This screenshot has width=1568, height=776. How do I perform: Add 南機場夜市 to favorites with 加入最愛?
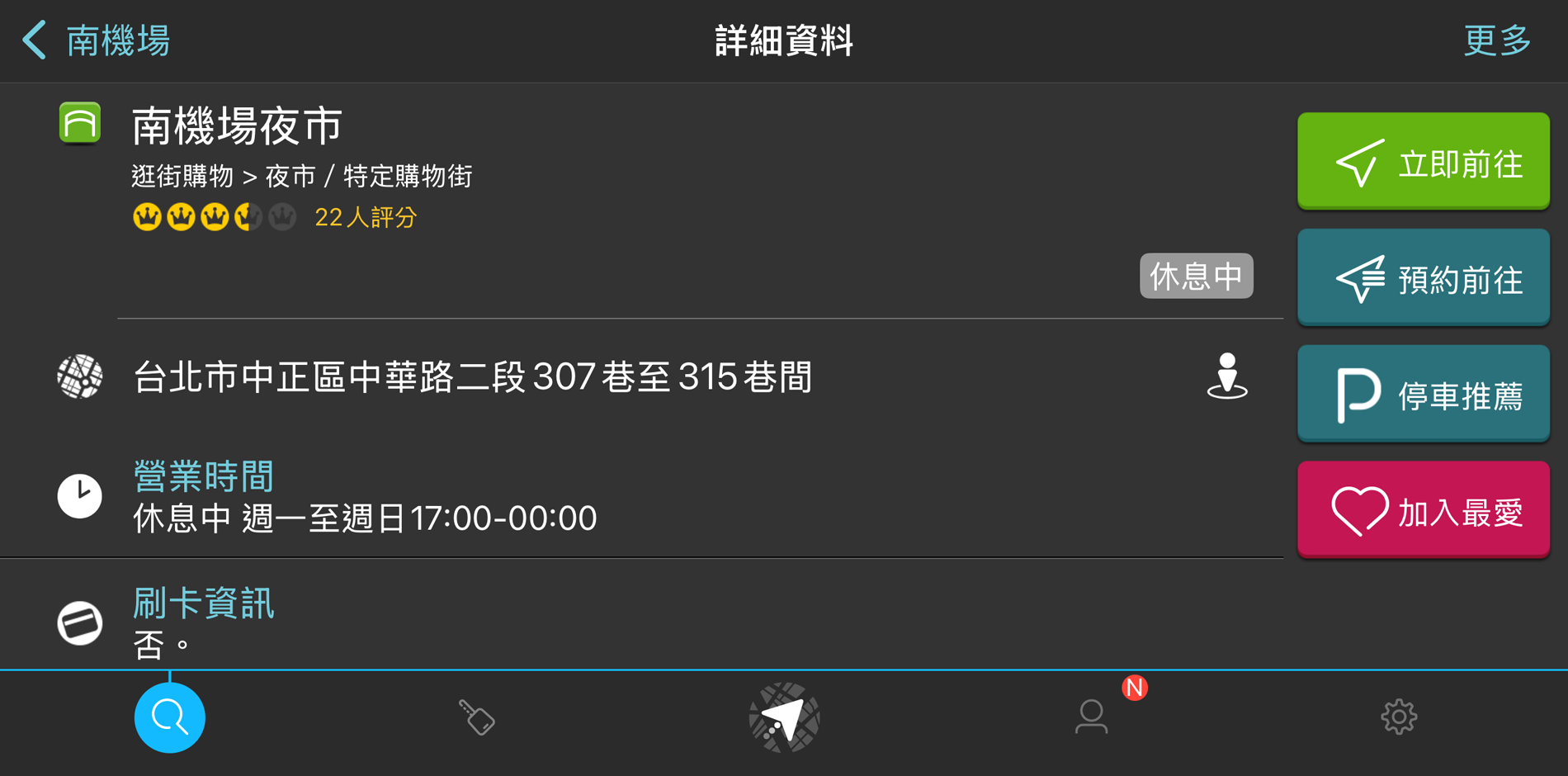coord(1423,511)
